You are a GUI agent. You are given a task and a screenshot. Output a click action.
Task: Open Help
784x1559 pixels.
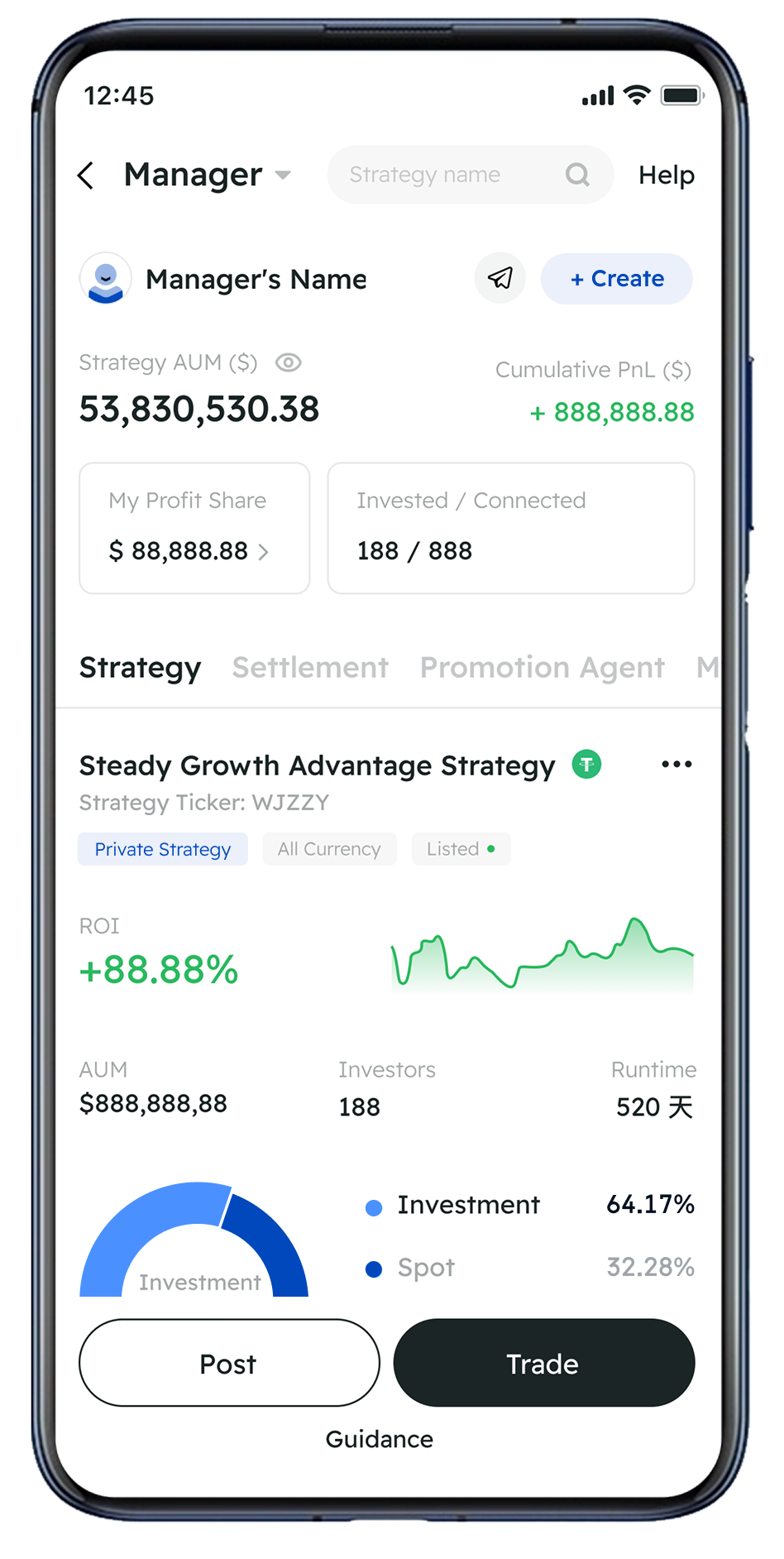[666, 175]
